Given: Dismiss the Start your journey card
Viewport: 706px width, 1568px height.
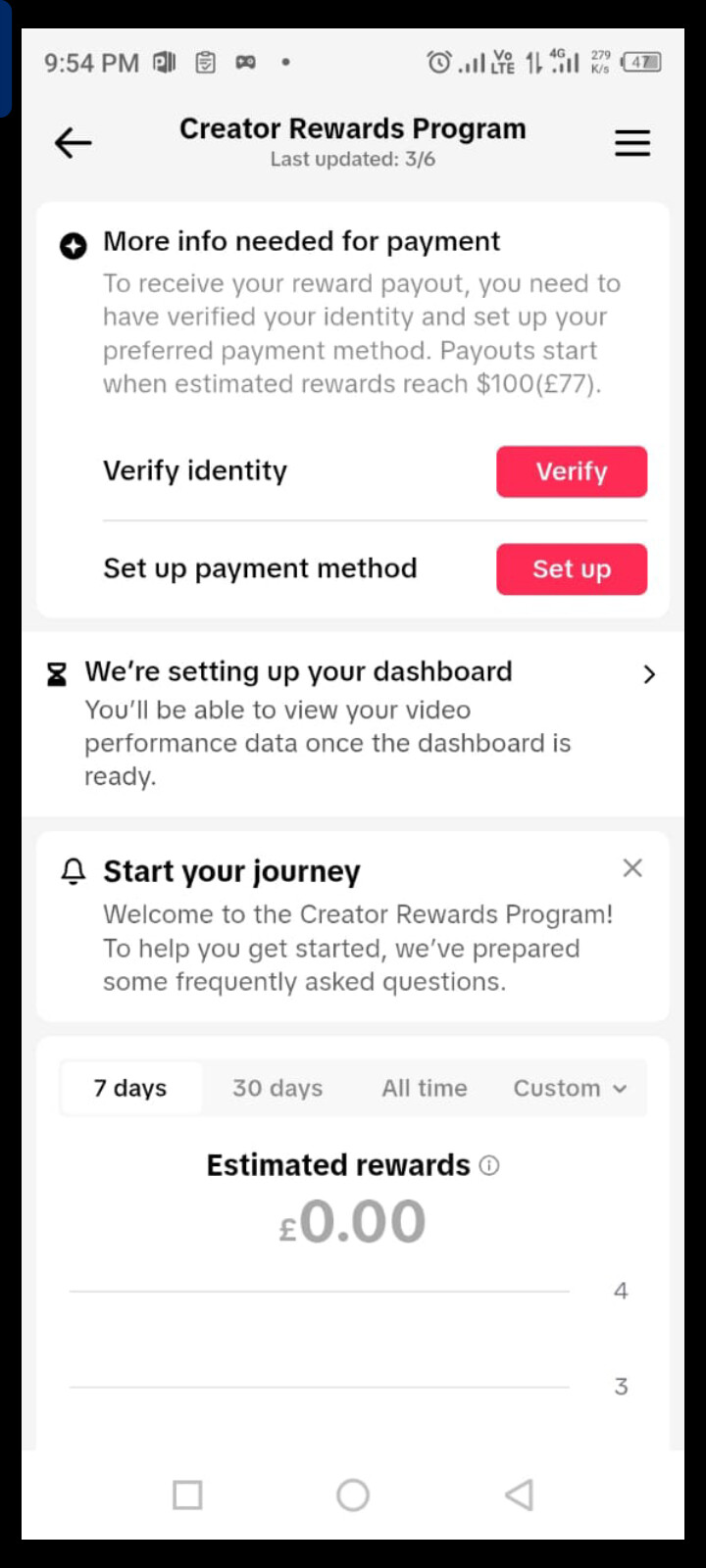Looking at the screenshot, I should (632, 868).
